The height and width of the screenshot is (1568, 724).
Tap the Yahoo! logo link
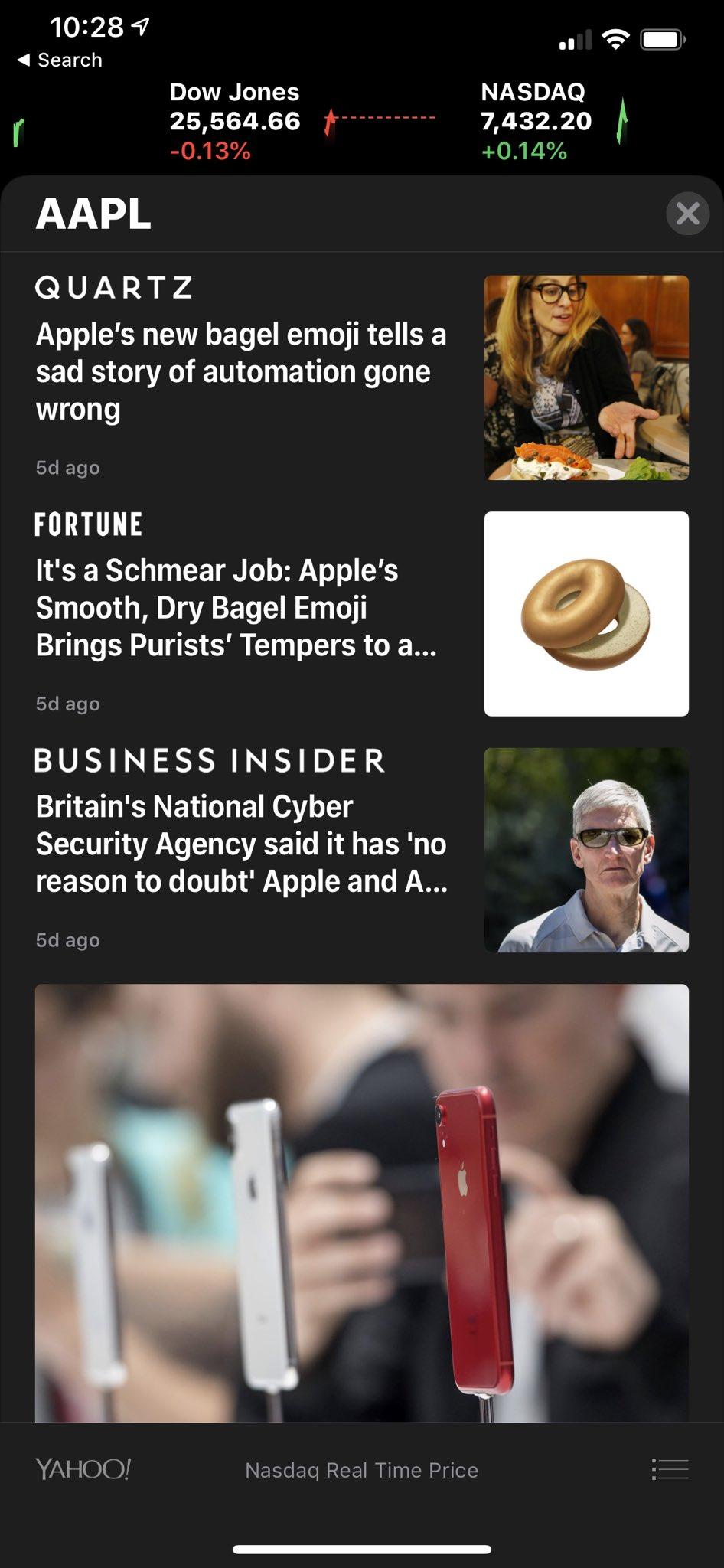(83, 1468)
